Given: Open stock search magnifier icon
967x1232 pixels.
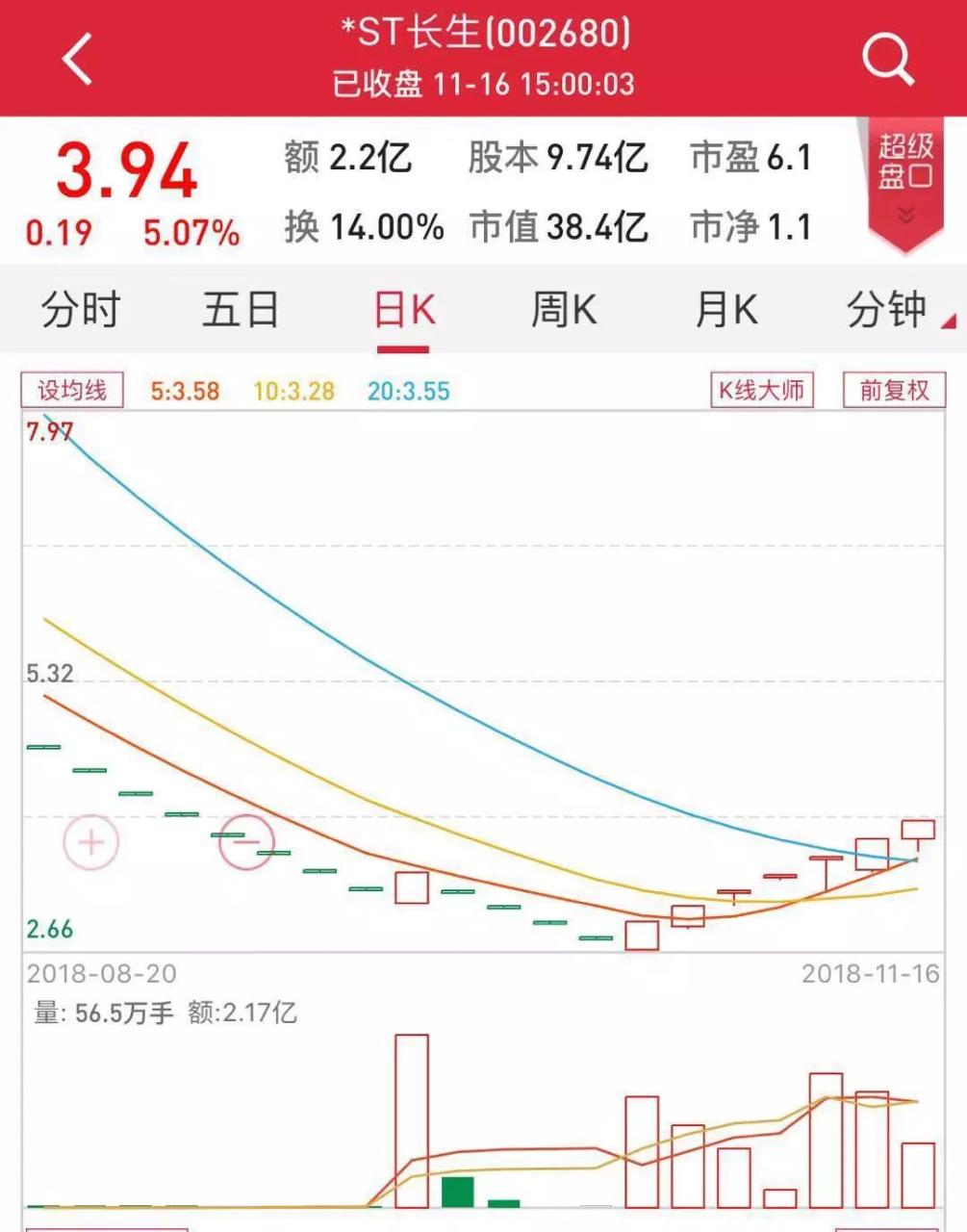Looking at the screenshot, I should click(x=886, y=60).
